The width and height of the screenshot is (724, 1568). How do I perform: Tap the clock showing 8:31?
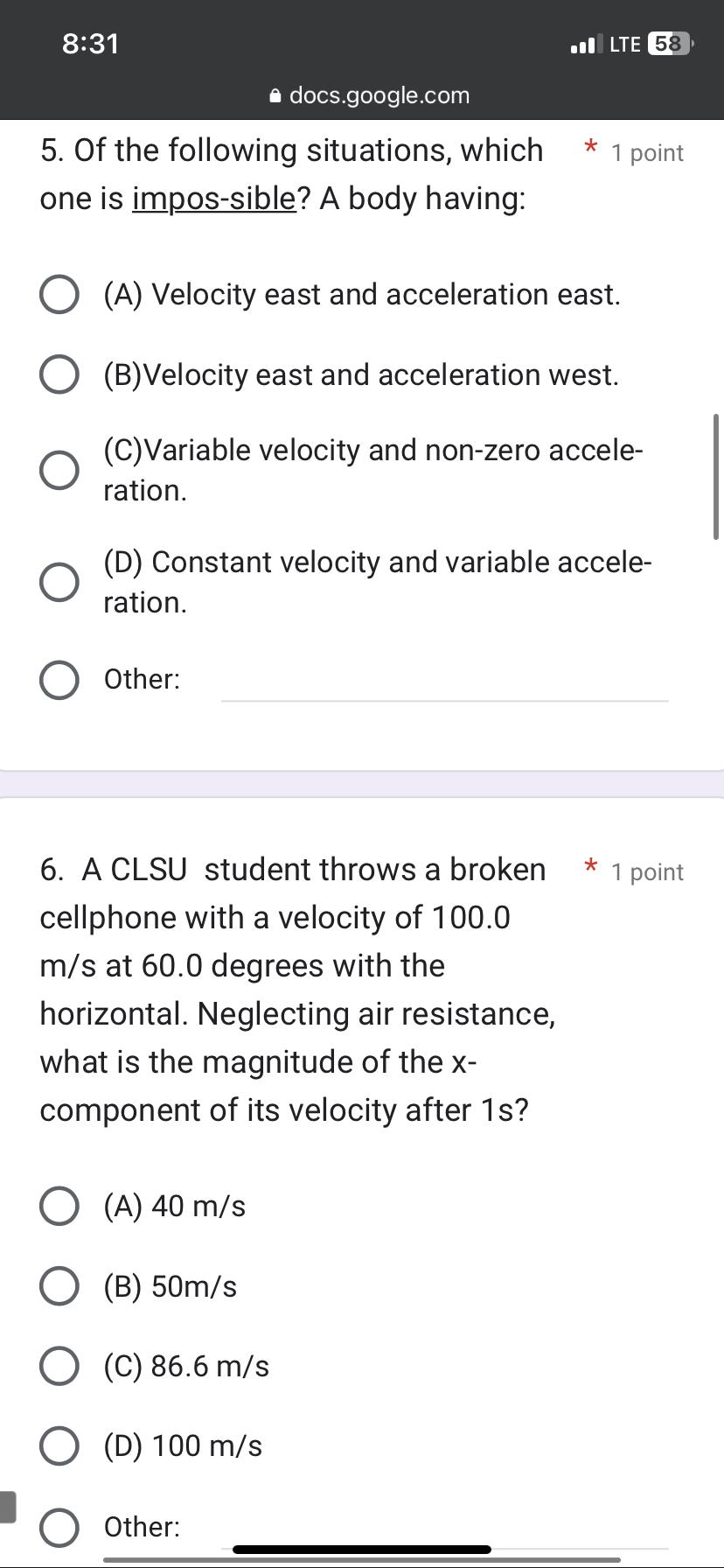coord(91,44)
